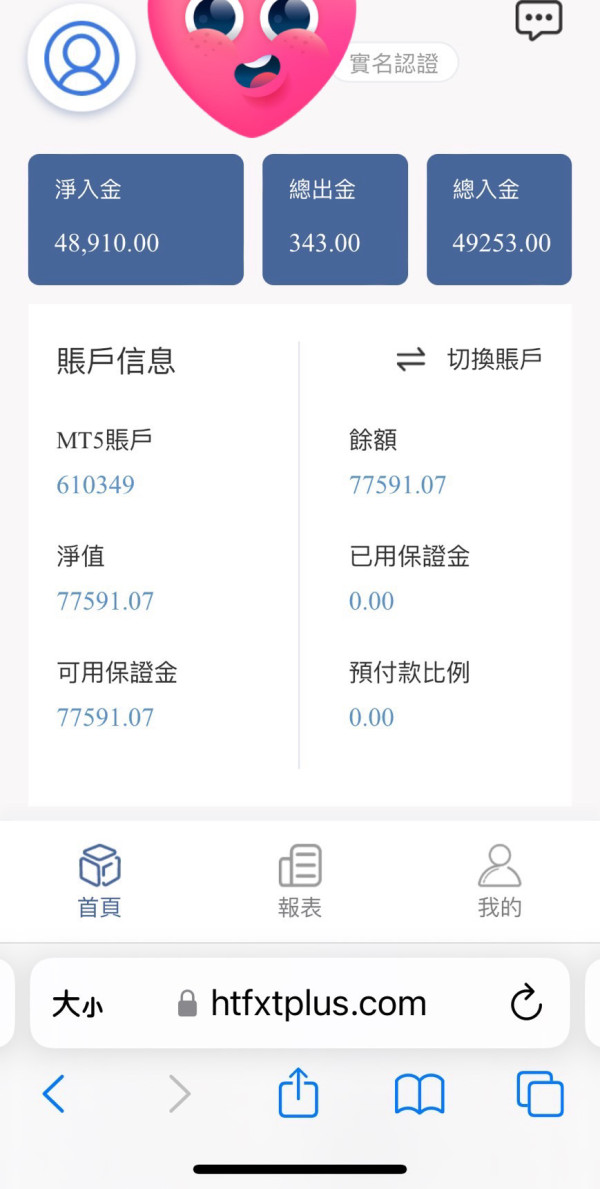
Task: Open the chat message icon
Action: click(x=539, y=20)
